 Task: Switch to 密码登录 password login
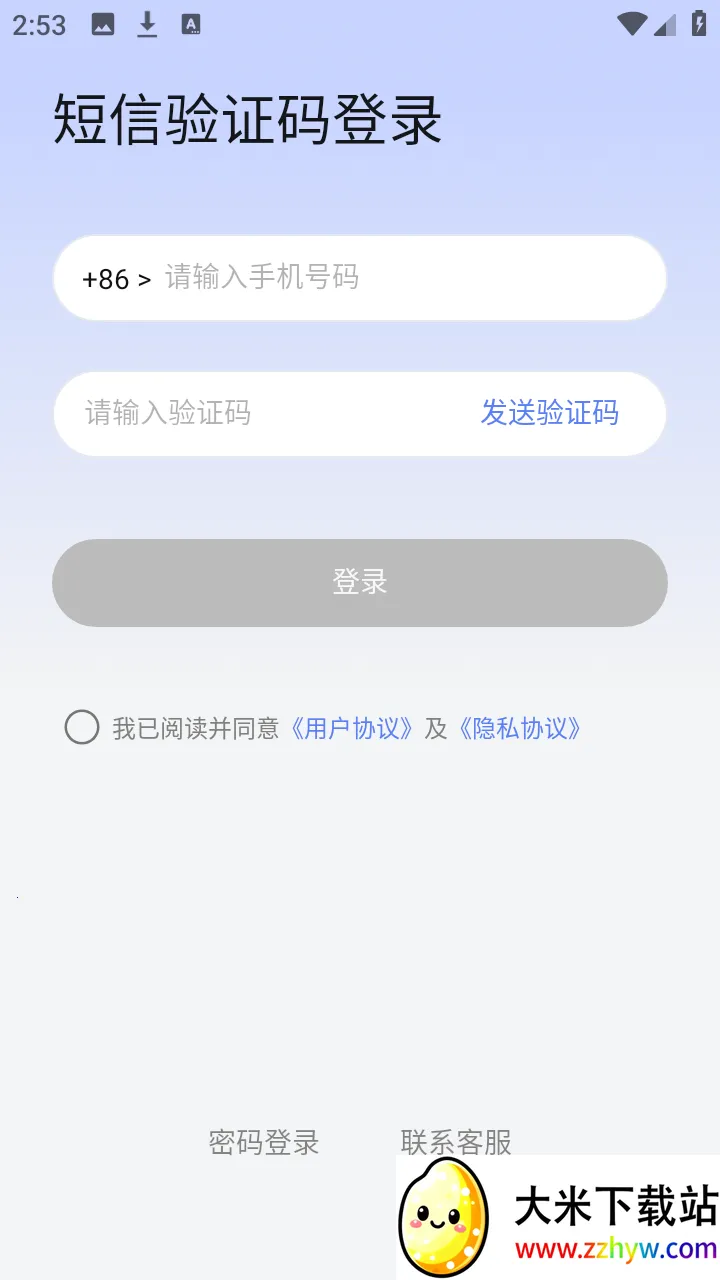click(x=264, y=1143)
